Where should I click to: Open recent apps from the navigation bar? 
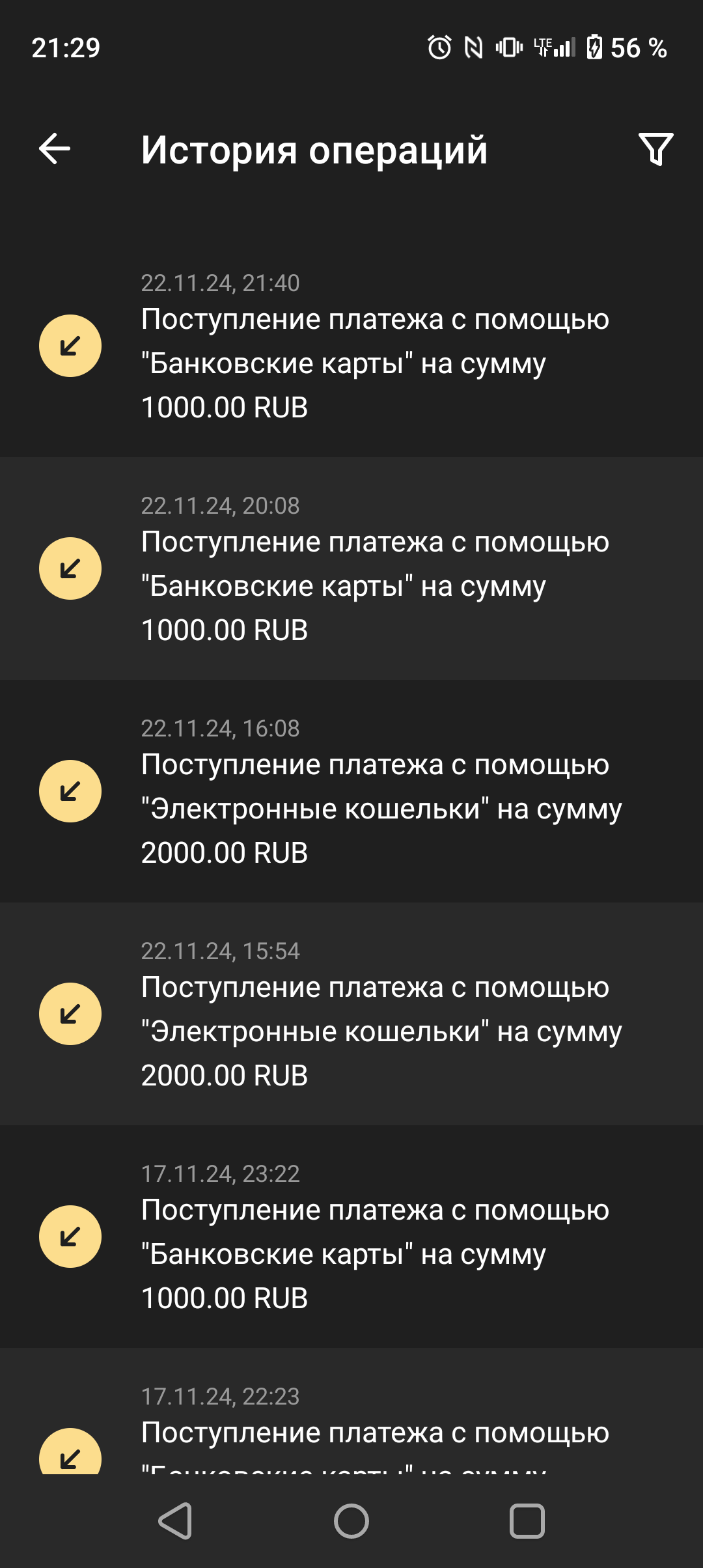coord(527,1522)
